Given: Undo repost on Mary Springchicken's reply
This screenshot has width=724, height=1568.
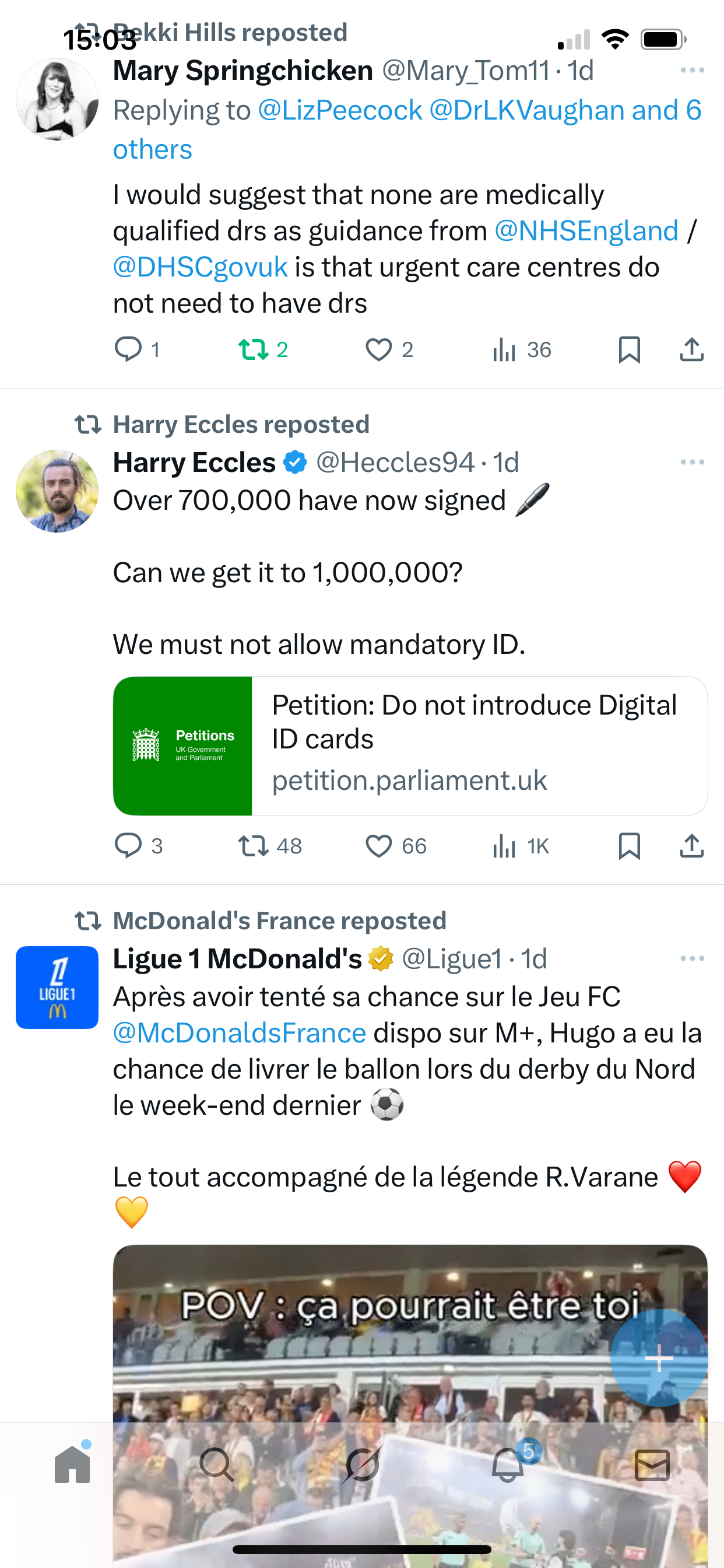Looking at the screenshot, I should pos(253,350).
